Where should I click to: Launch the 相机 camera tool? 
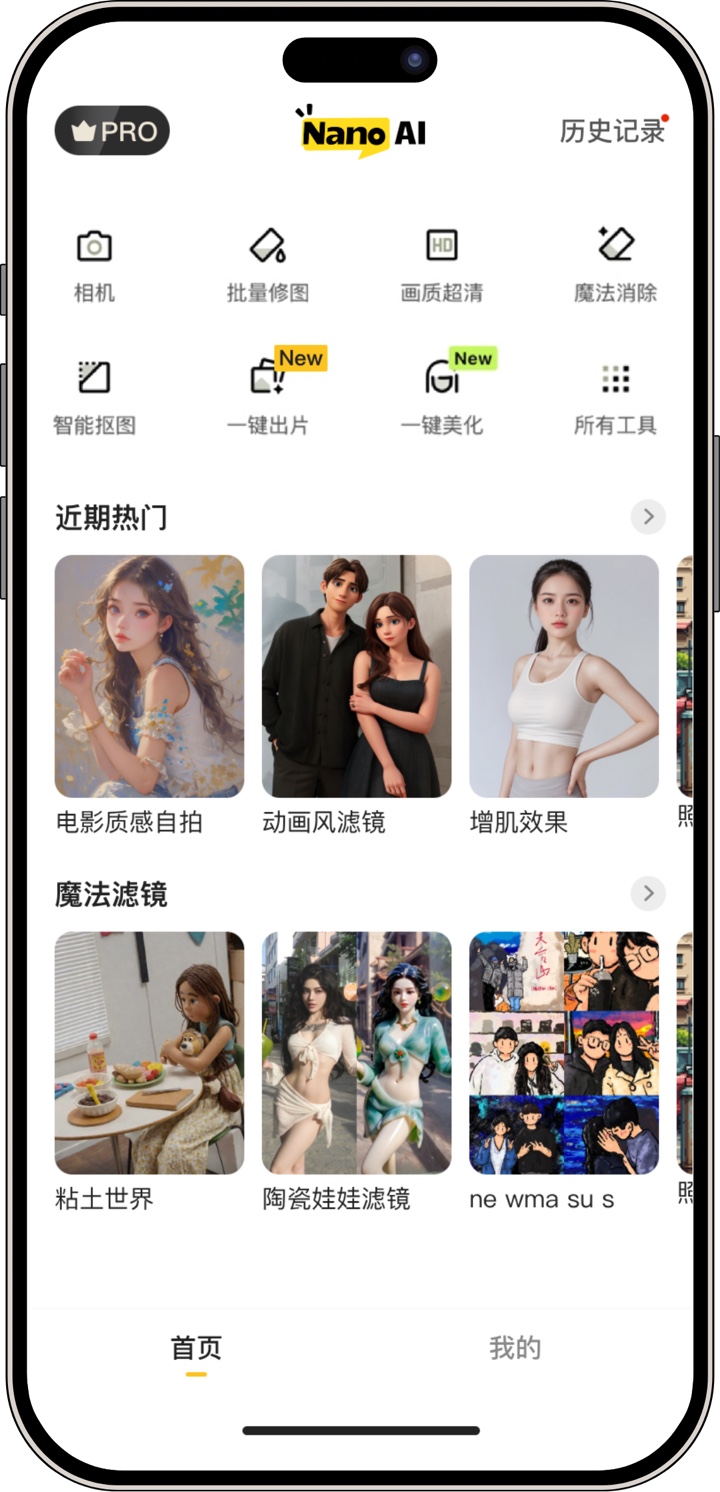point(94,264)
